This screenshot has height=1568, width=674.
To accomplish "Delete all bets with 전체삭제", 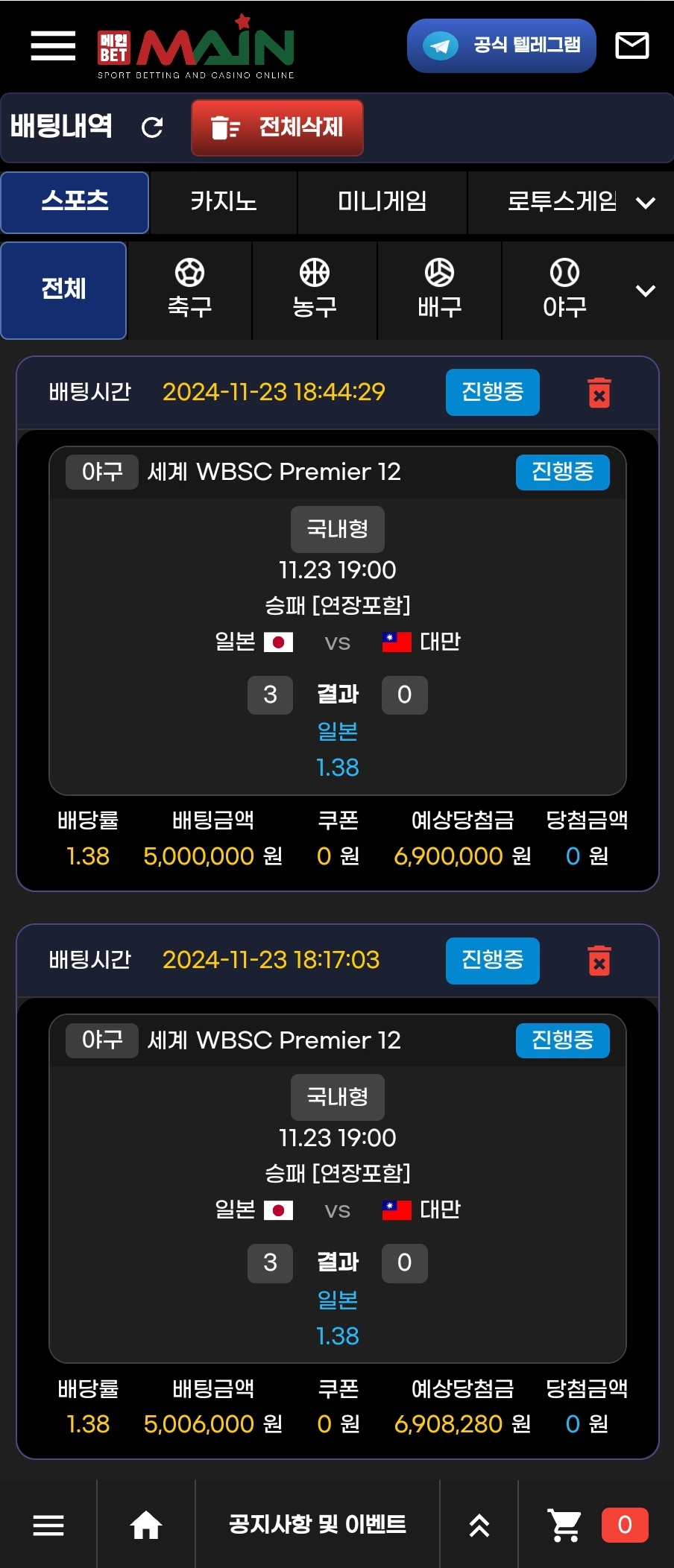I will [277, 127].
